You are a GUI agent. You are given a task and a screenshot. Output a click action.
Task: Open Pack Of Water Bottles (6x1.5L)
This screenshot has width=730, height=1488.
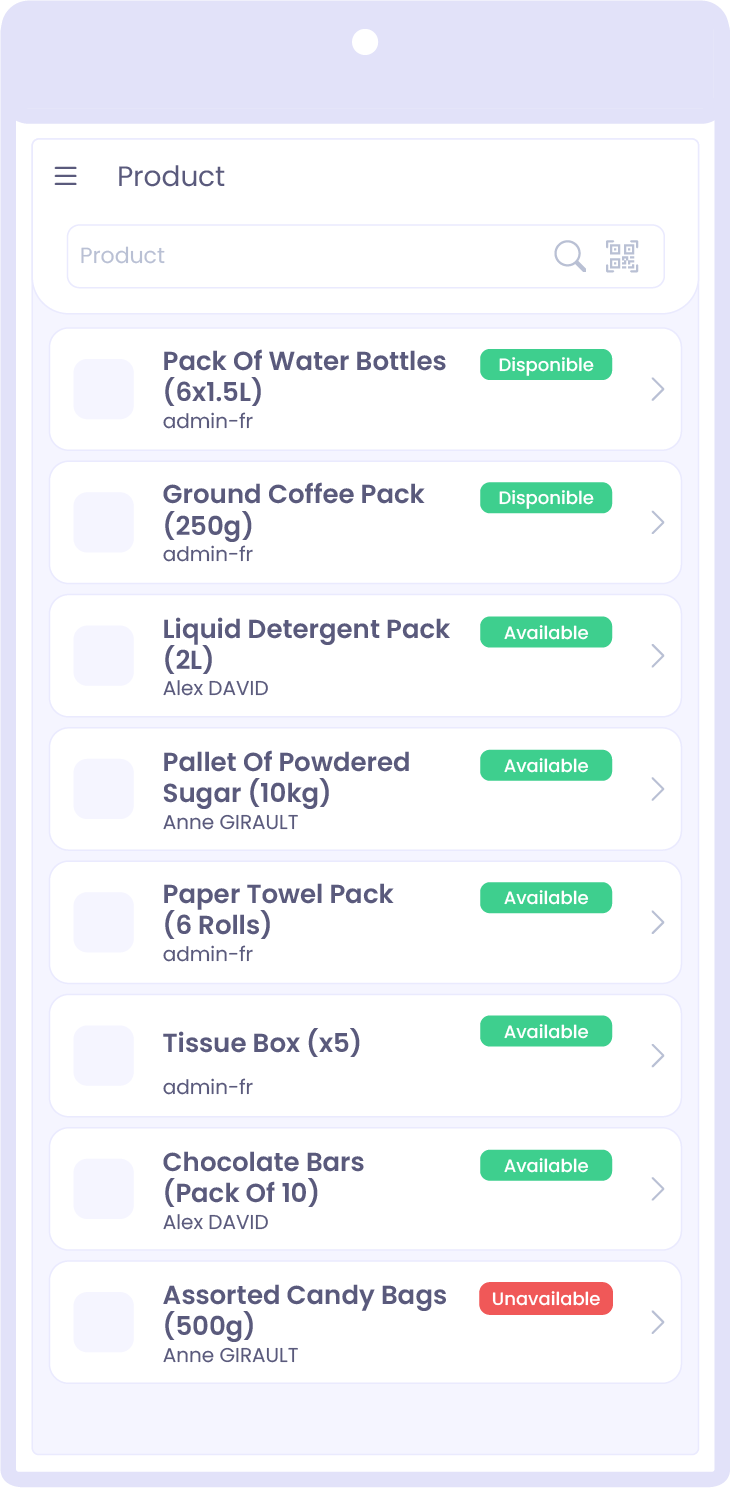point(365,389)
